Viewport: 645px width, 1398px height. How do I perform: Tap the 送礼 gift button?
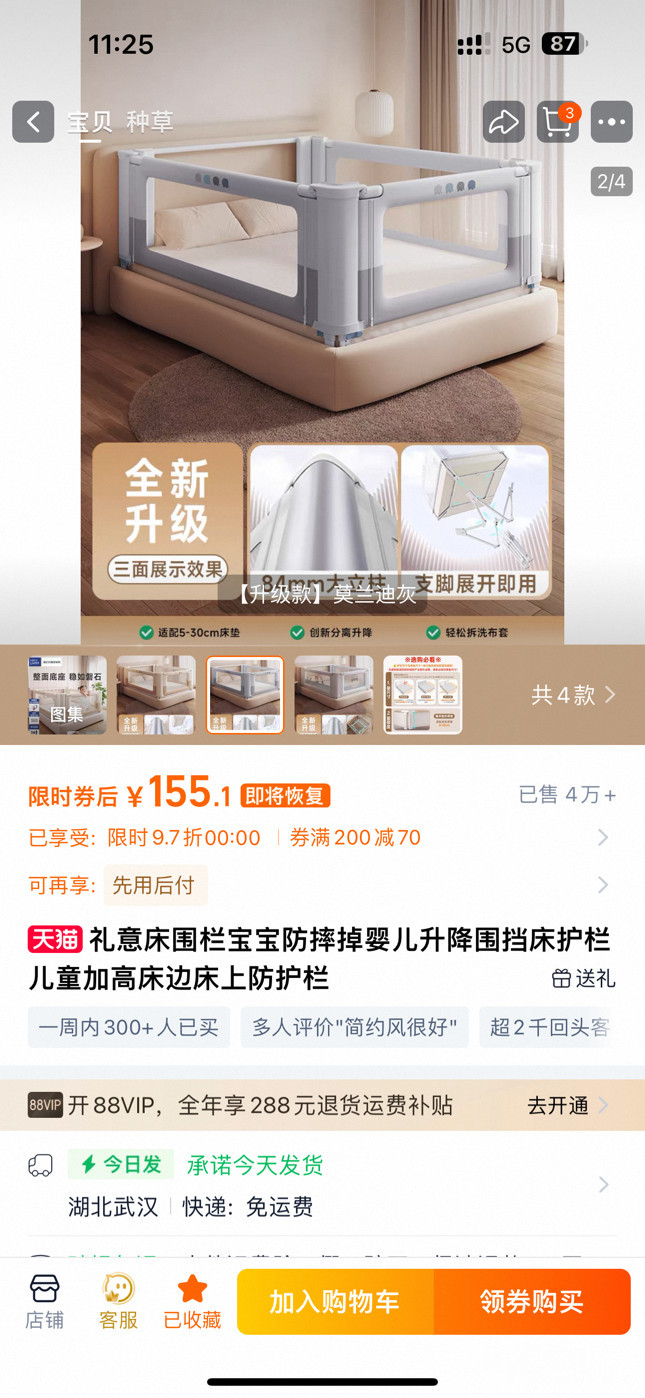pos(584,978)
